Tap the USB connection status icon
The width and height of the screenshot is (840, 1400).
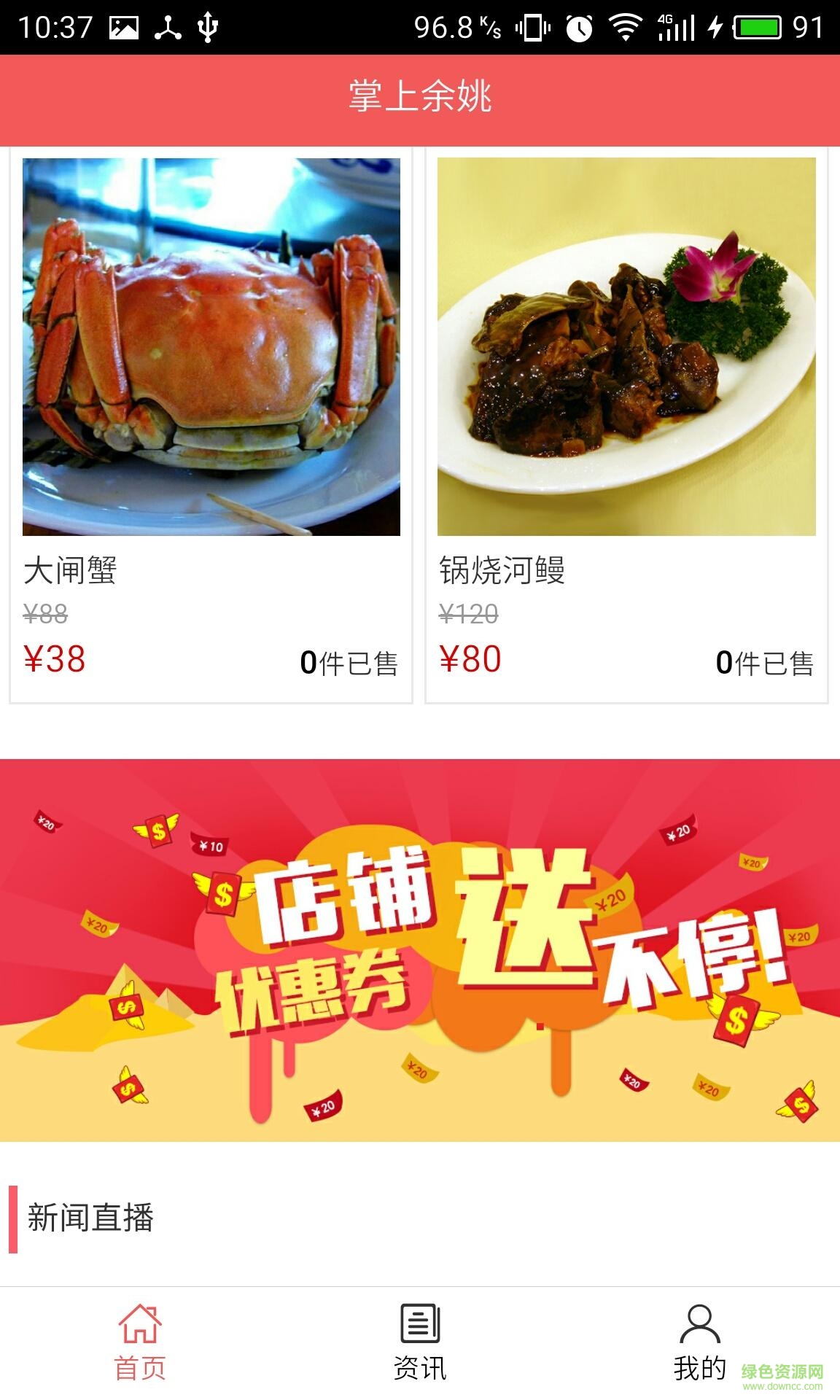pyautogui.click(x=209, y=26)
